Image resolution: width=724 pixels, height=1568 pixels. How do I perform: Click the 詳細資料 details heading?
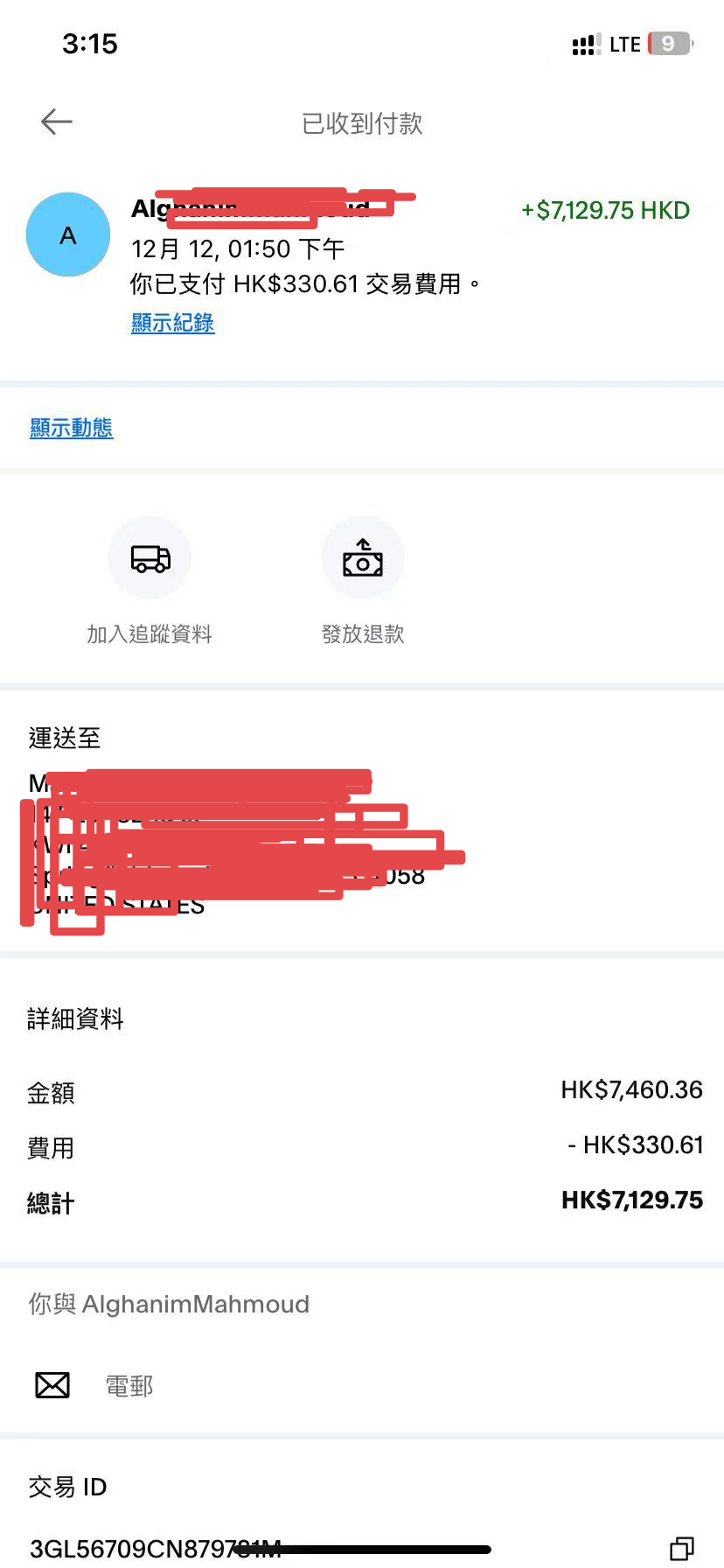(74, 1018)
